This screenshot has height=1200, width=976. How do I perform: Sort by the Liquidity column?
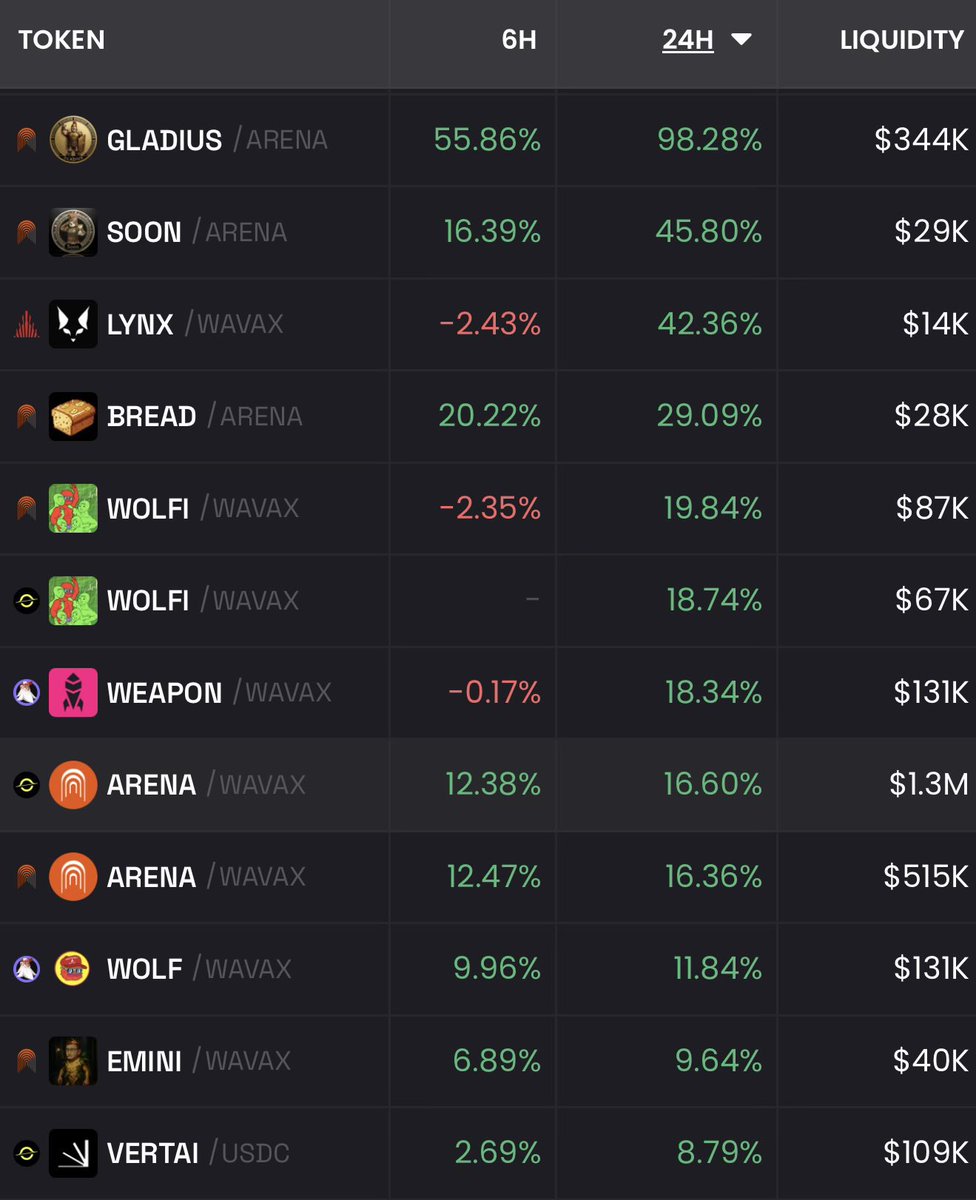tap(901, 40)
